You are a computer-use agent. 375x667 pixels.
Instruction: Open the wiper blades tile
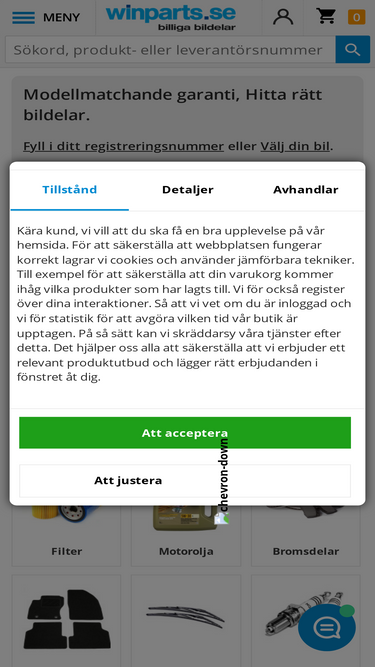pos(186,621)
